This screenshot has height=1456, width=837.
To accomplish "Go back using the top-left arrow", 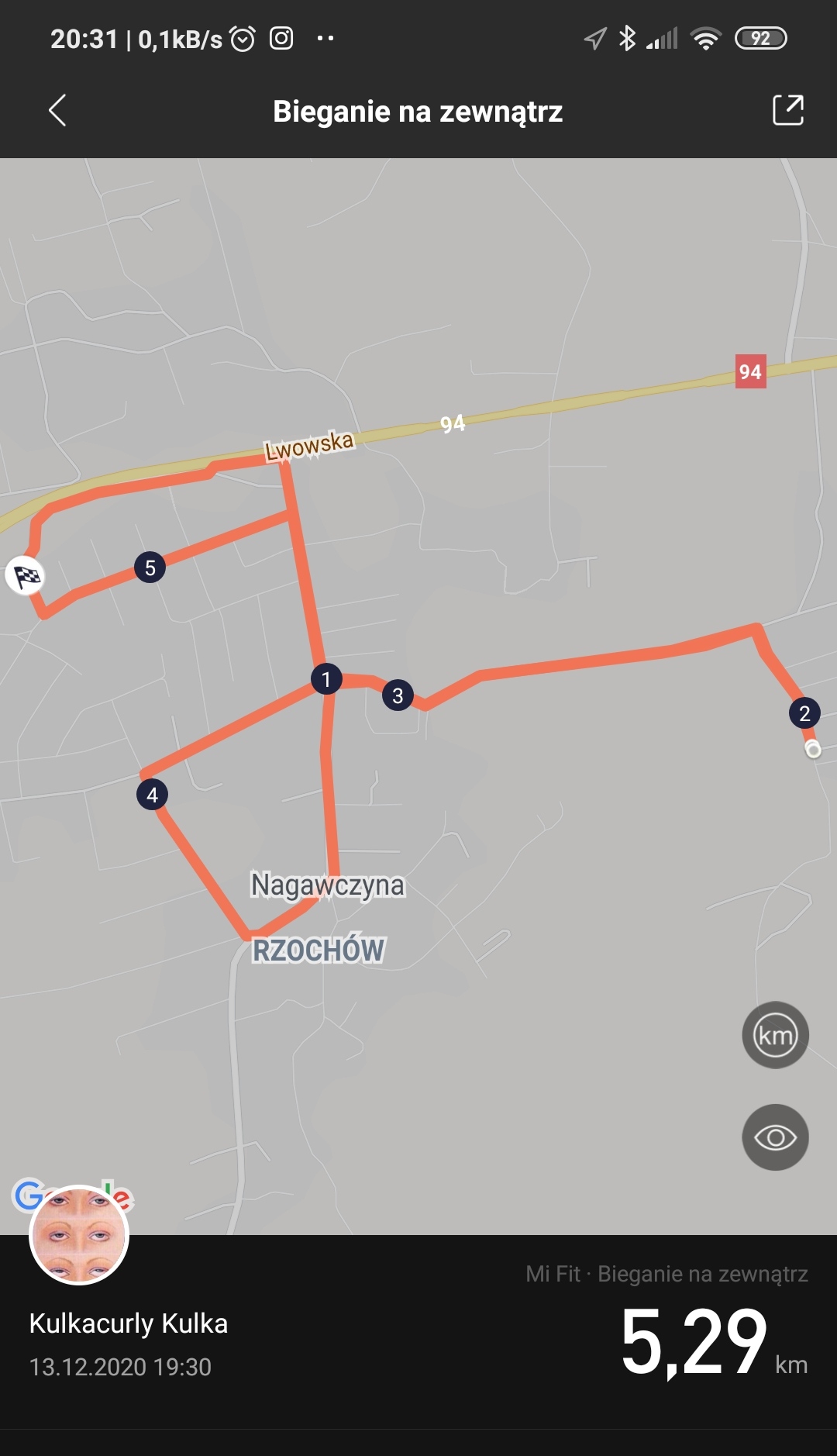I will pyautogui.click(x=57, y=111).
